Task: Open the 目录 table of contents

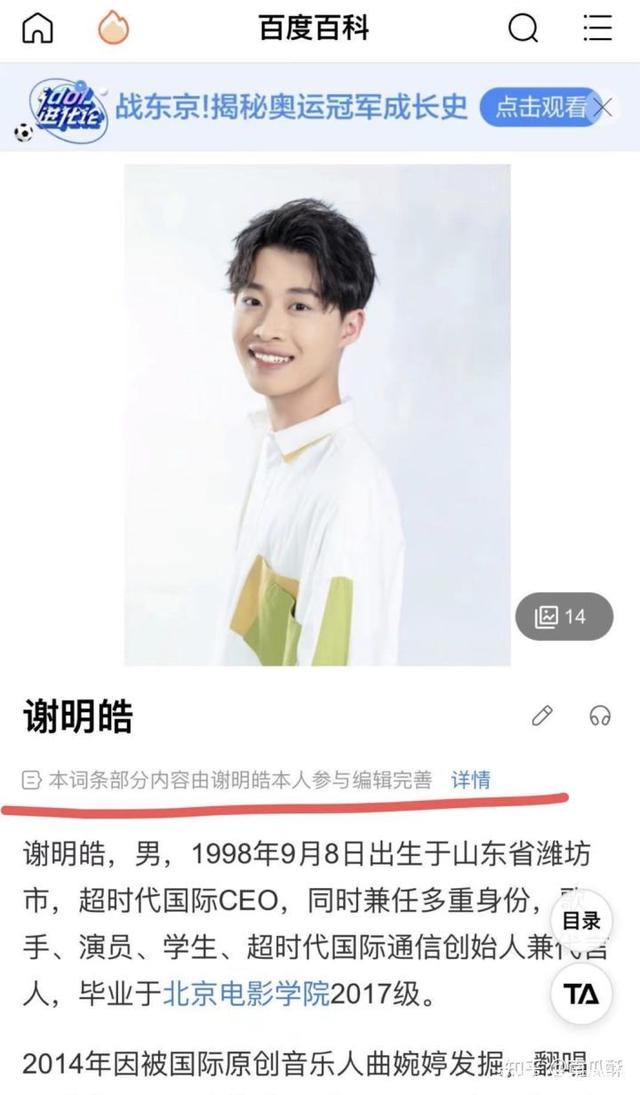Action: pos(582,920)
